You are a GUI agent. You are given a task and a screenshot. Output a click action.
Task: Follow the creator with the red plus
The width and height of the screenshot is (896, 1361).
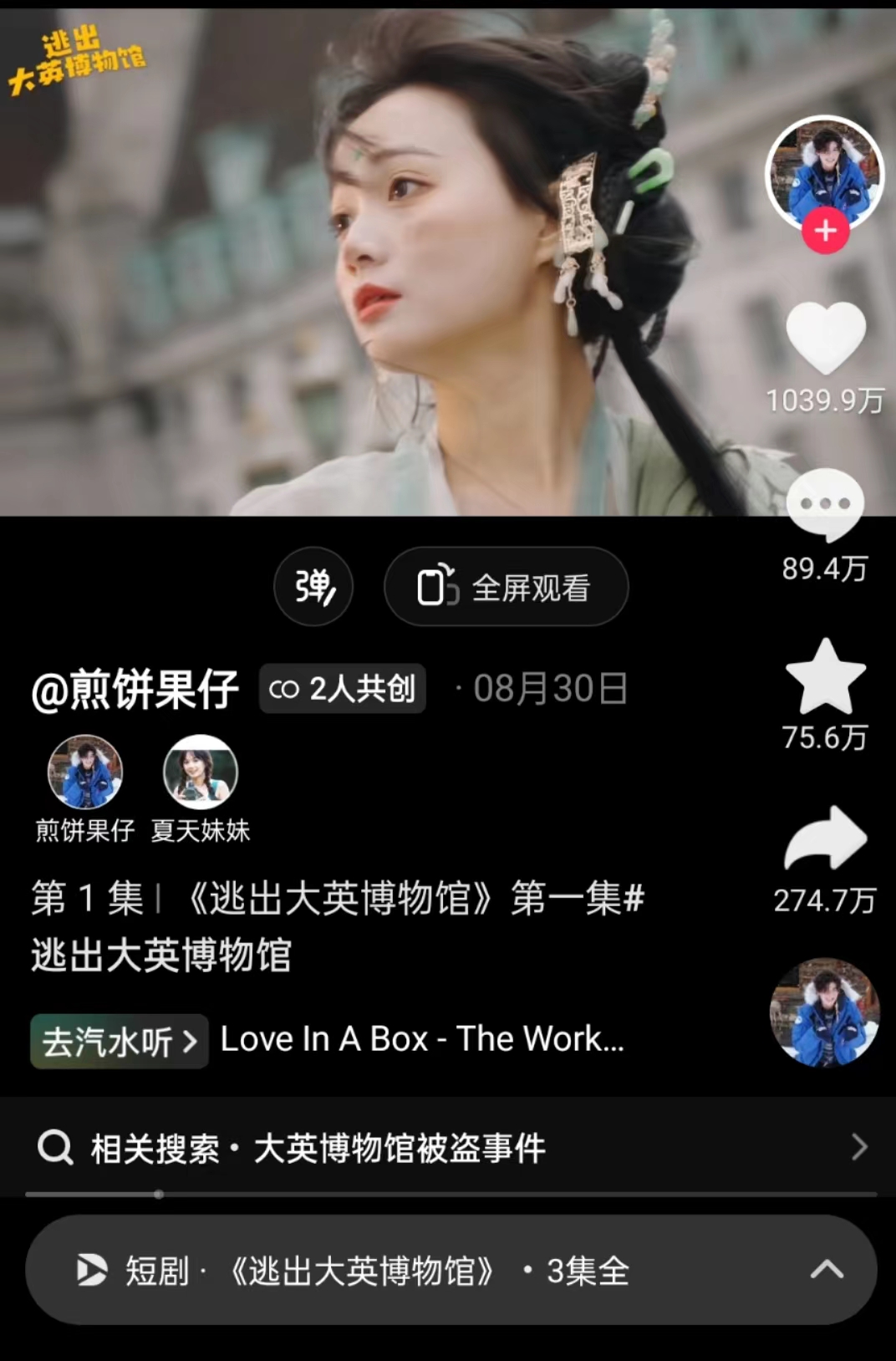pos(825,231)
